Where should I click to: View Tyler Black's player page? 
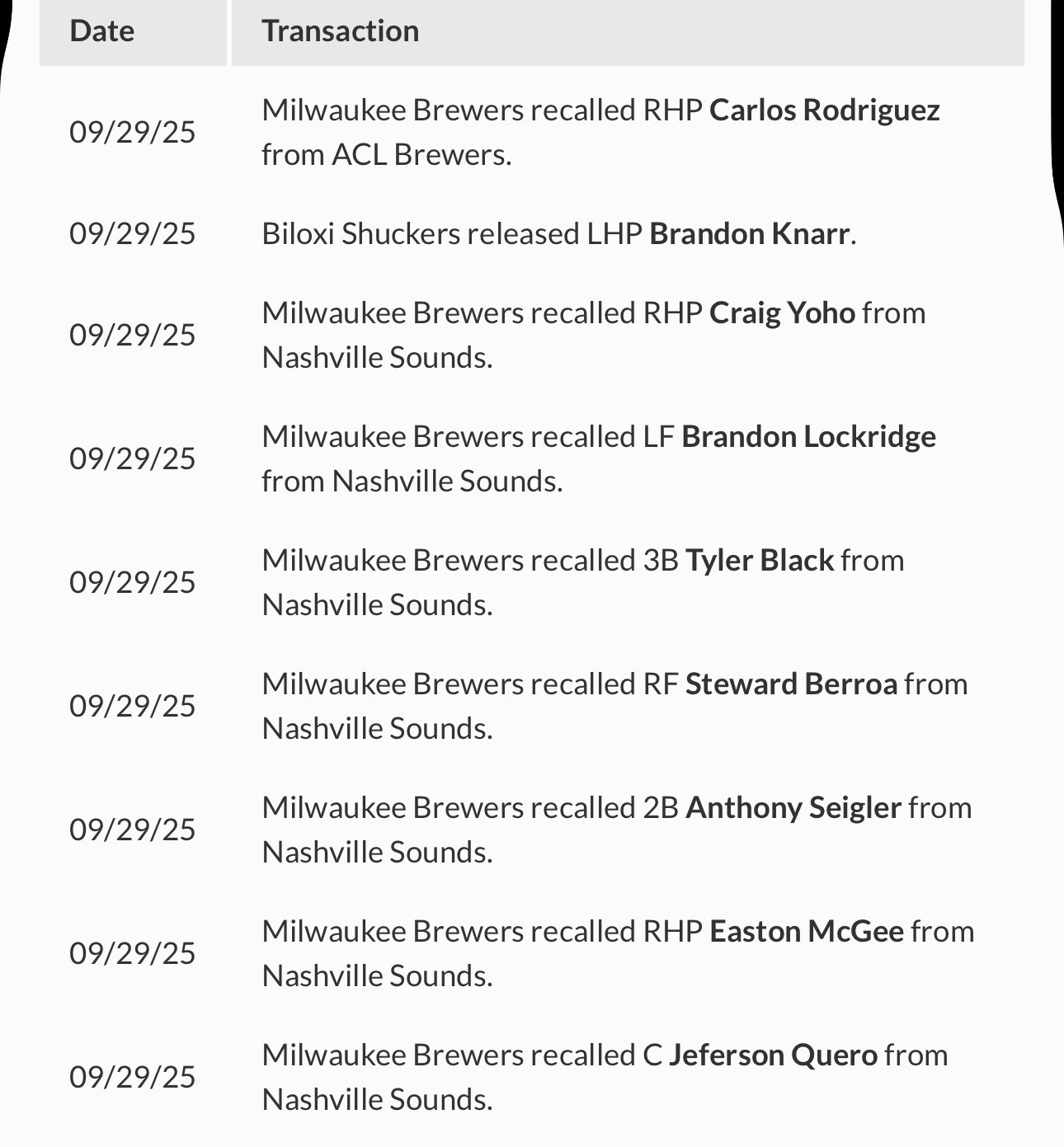(x=759, y=561)
